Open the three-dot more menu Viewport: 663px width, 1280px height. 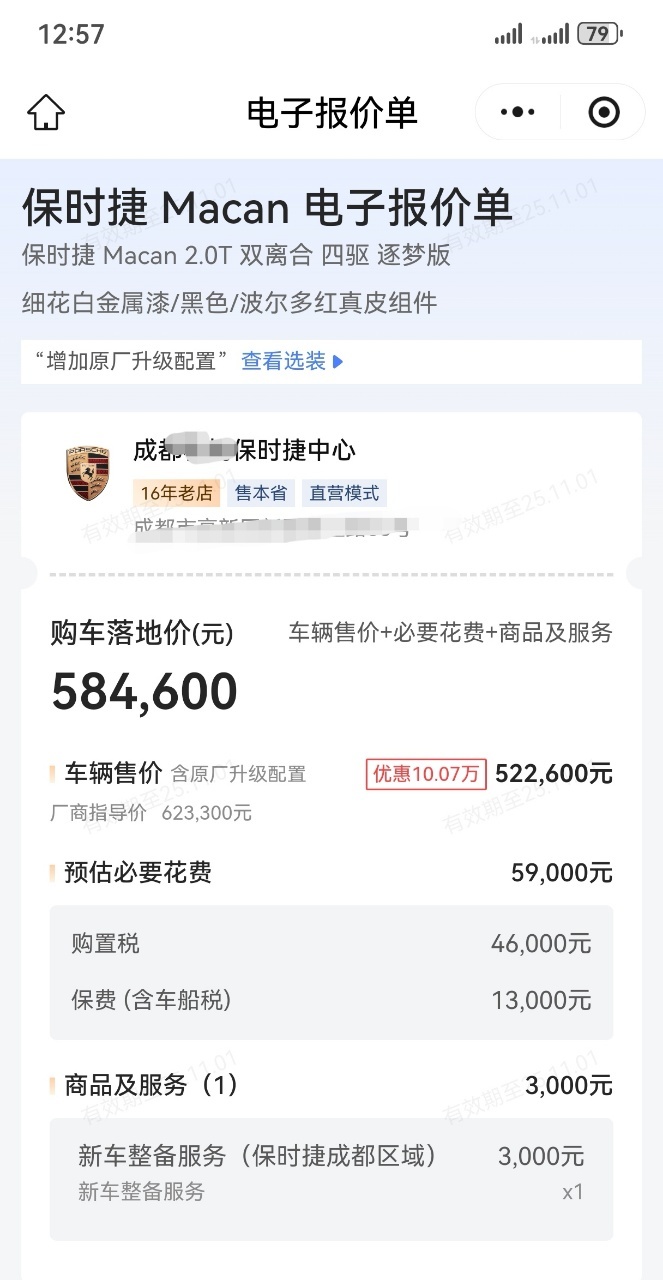(x=517, y=112)
